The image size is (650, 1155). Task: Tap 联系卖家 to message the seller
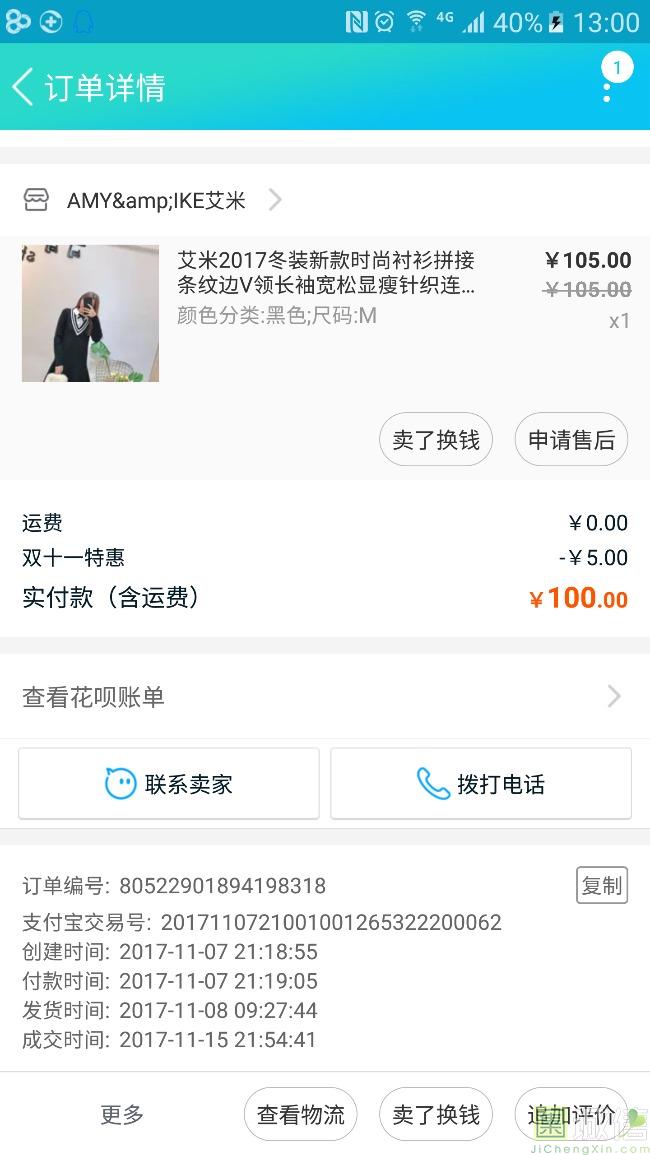(169, 784)
